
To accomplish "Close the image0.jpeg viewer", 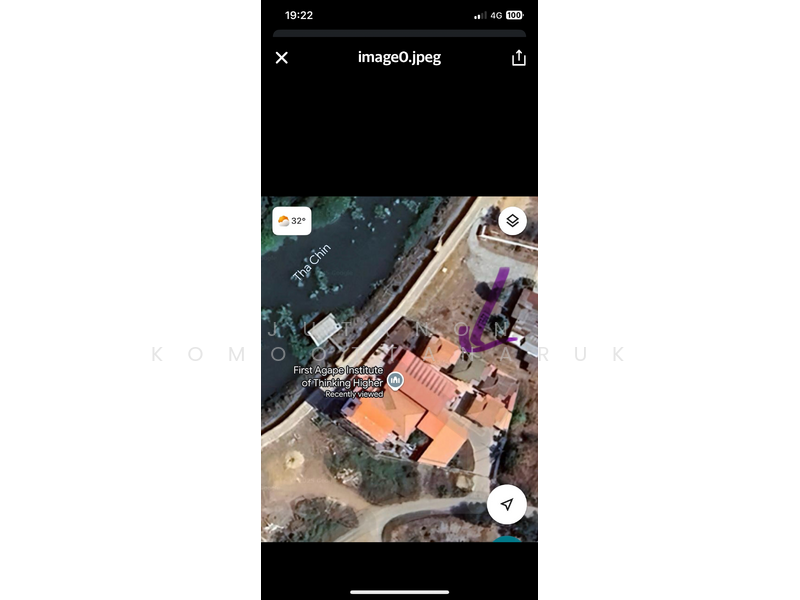I will pyautogui.click(x=282, y=58).
